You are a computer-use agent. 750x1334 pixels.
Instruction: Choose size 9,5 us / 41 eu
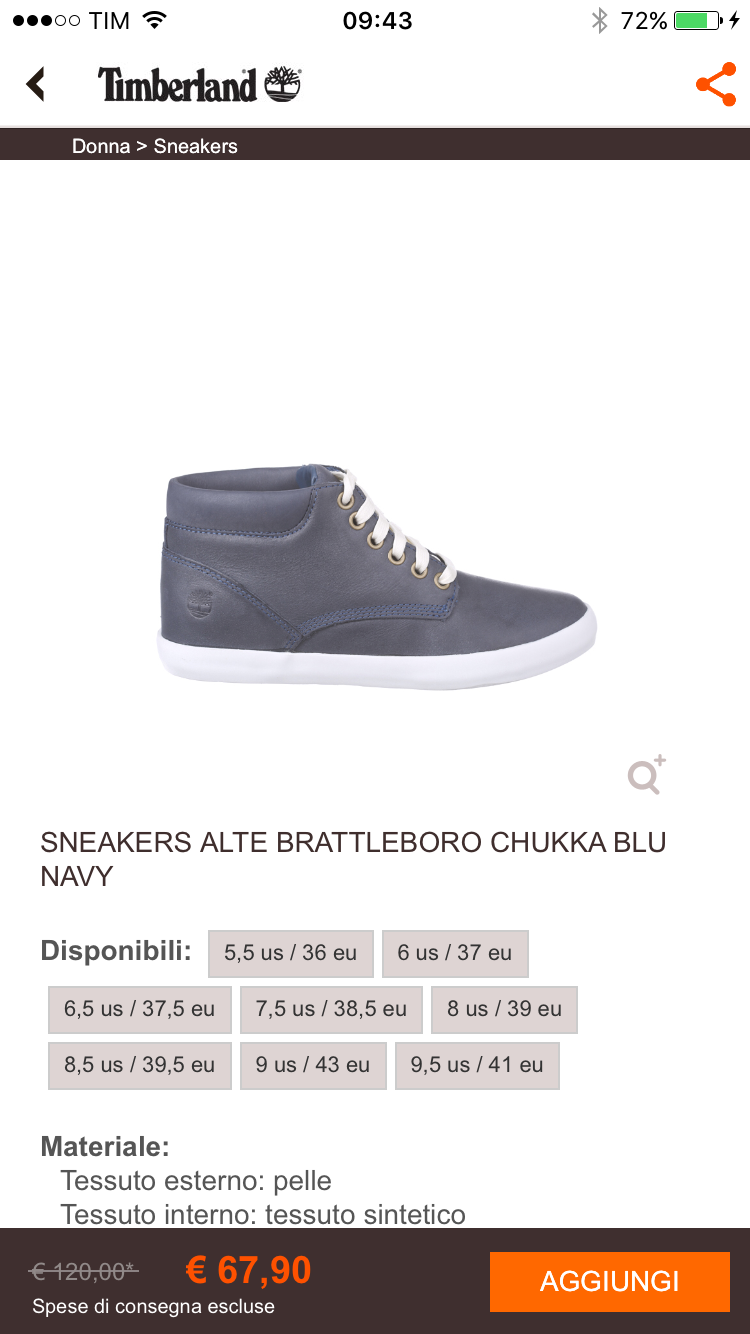[477, 1065]
